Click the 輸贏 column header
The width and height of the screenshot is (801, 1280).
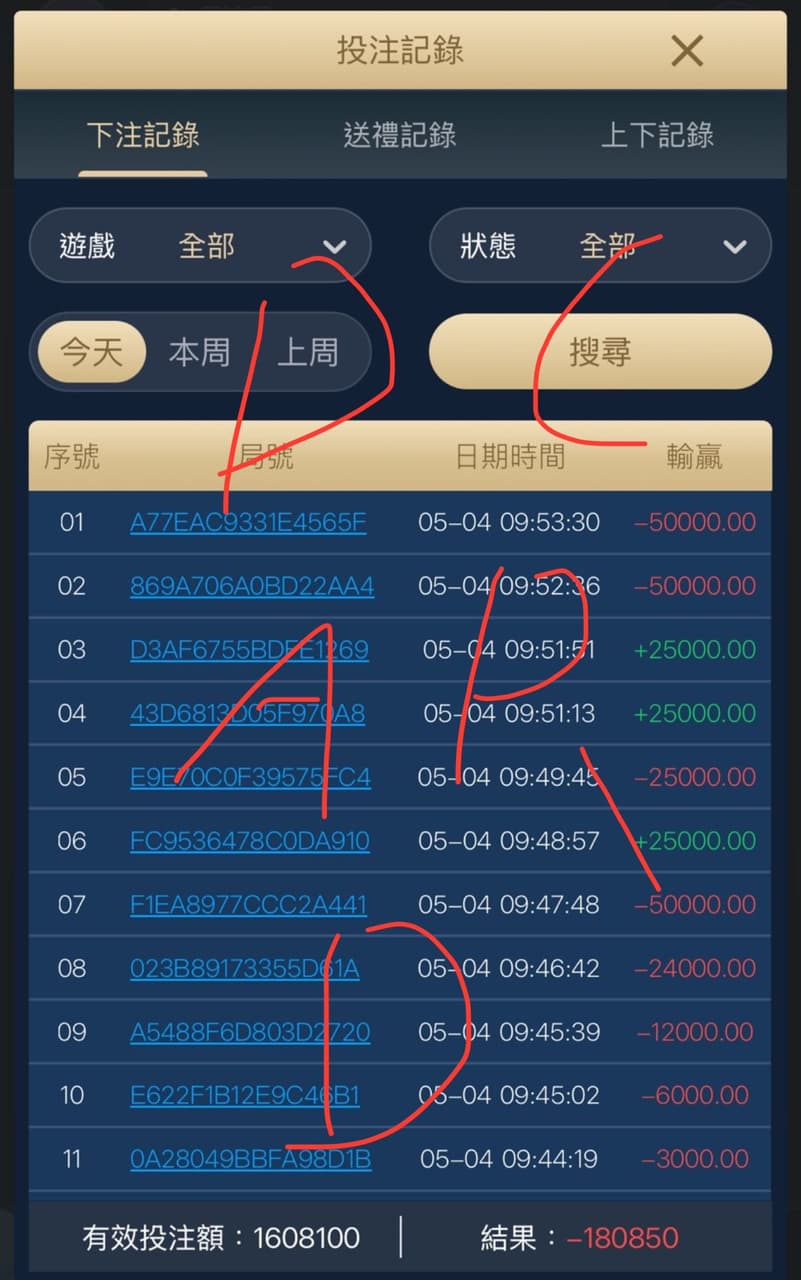tap(697, 457)
